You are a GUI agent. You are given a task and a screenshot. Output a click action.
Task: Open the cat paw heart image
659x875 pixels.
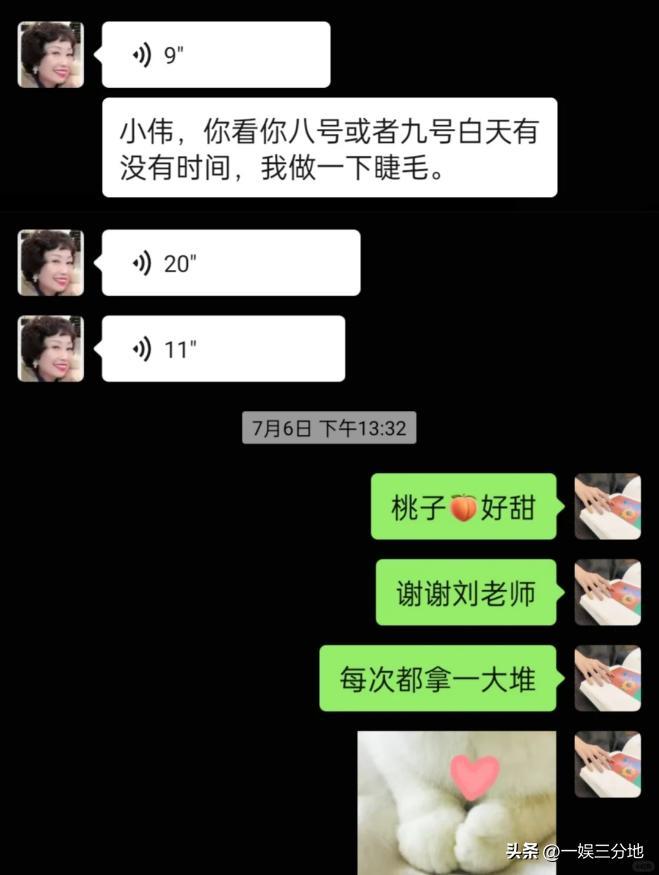click(457, 802)
